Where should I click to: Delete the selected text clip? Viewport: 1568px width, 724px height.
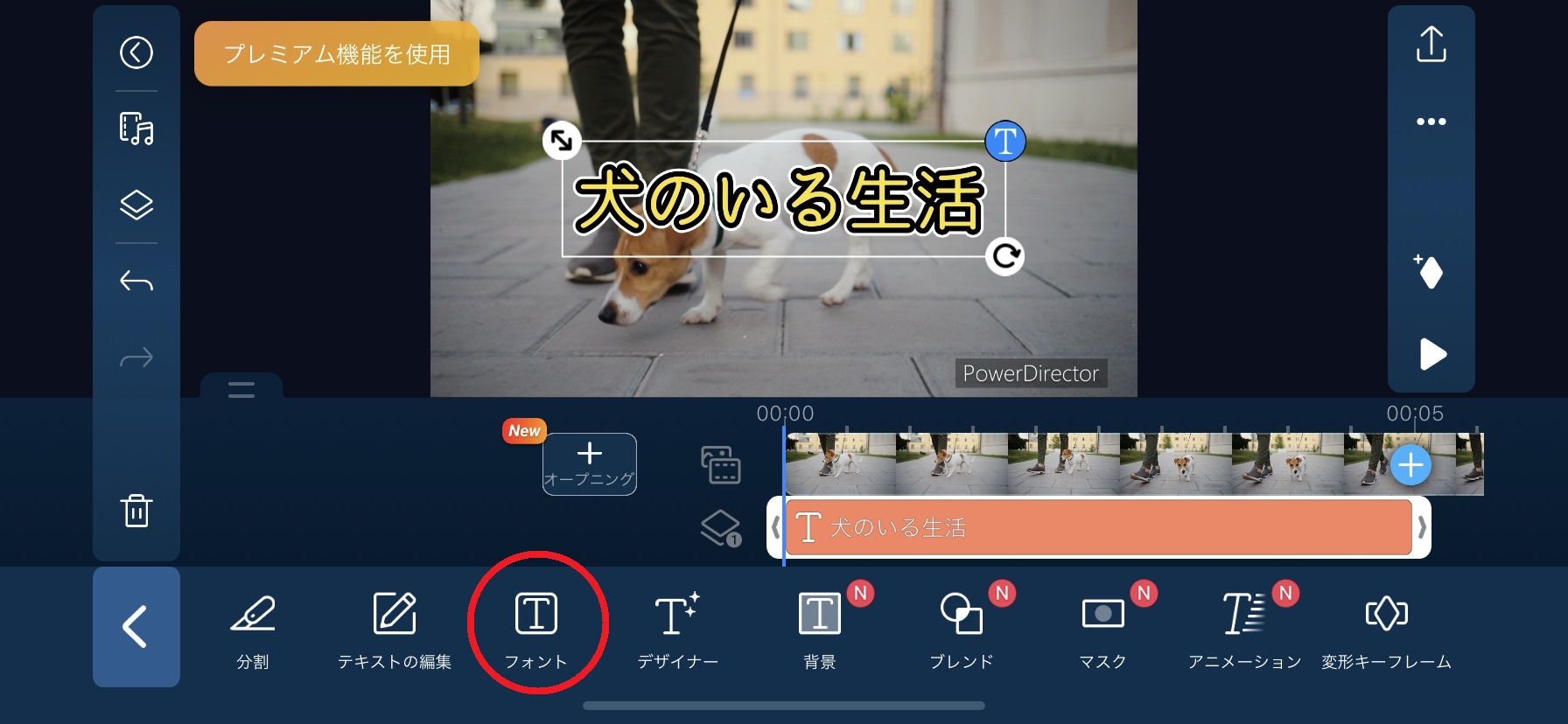[136, 511]
